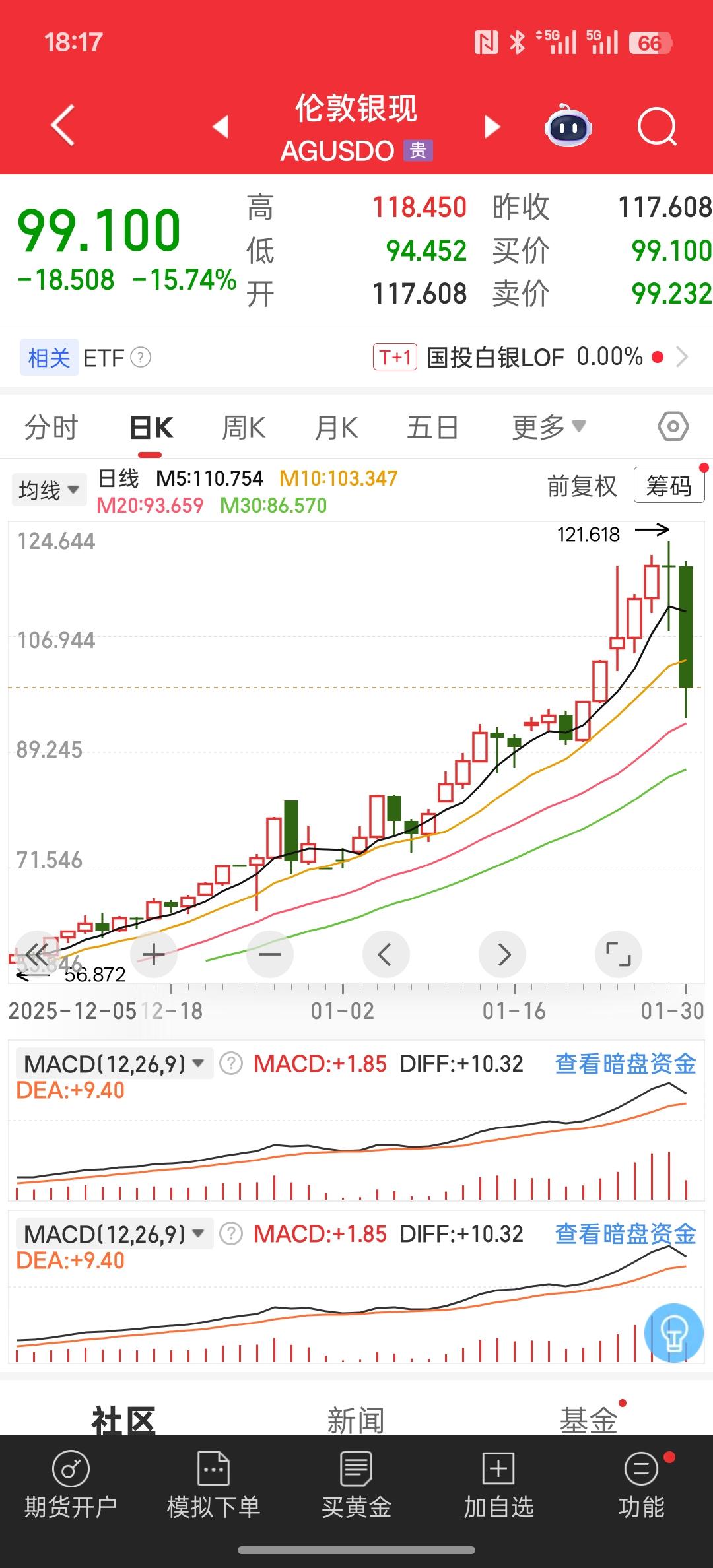Switch to the next instrument with right triangle
Image resolution: width=713 pixels, height=1568 pixels.
pyautogui.click(x=492, y=126)
